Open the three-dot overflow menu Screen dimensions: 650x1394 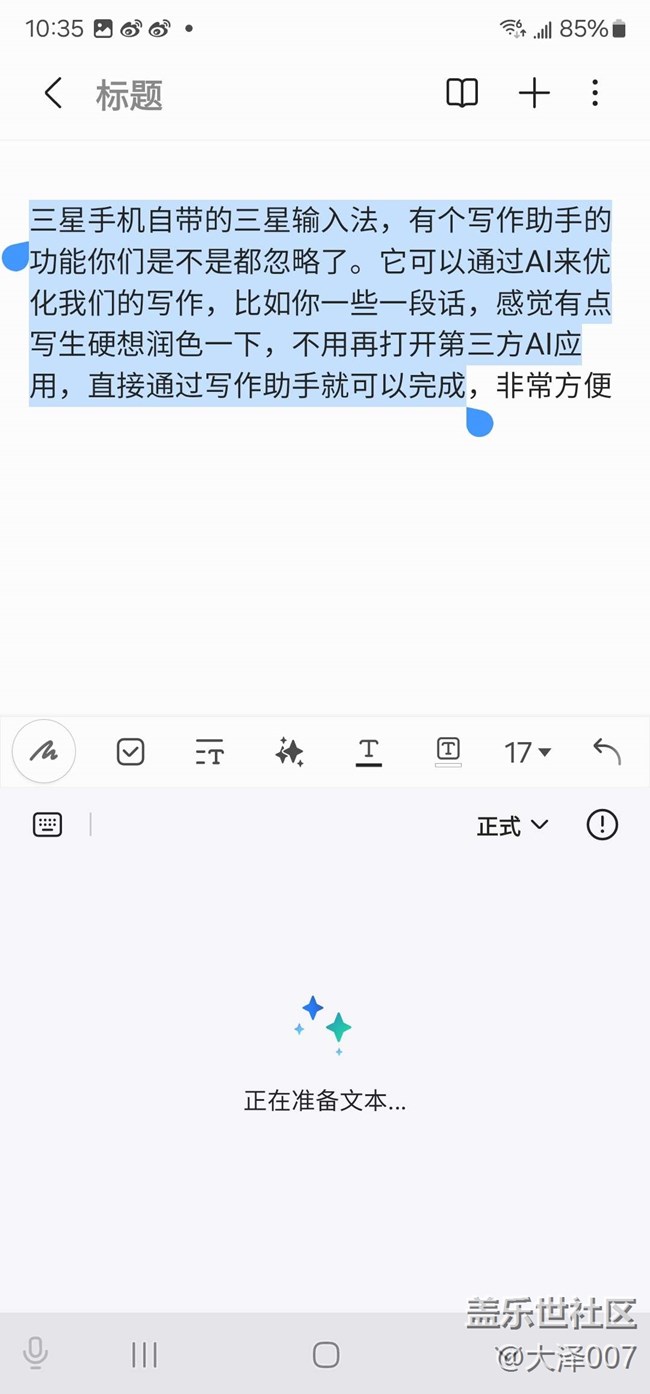tap(595, 94)
